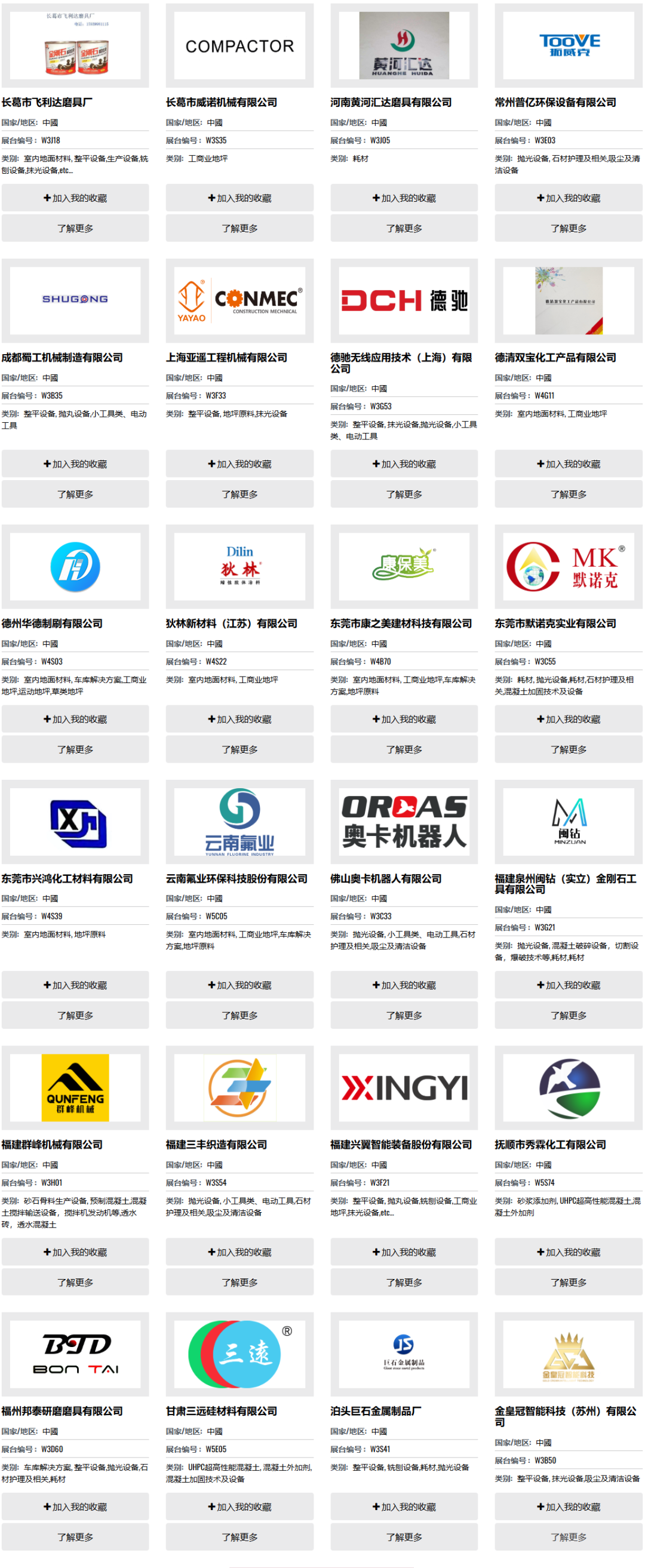Tap 了解更多 for 东莞市默诺克实业有限公司

tap(569, 749)
